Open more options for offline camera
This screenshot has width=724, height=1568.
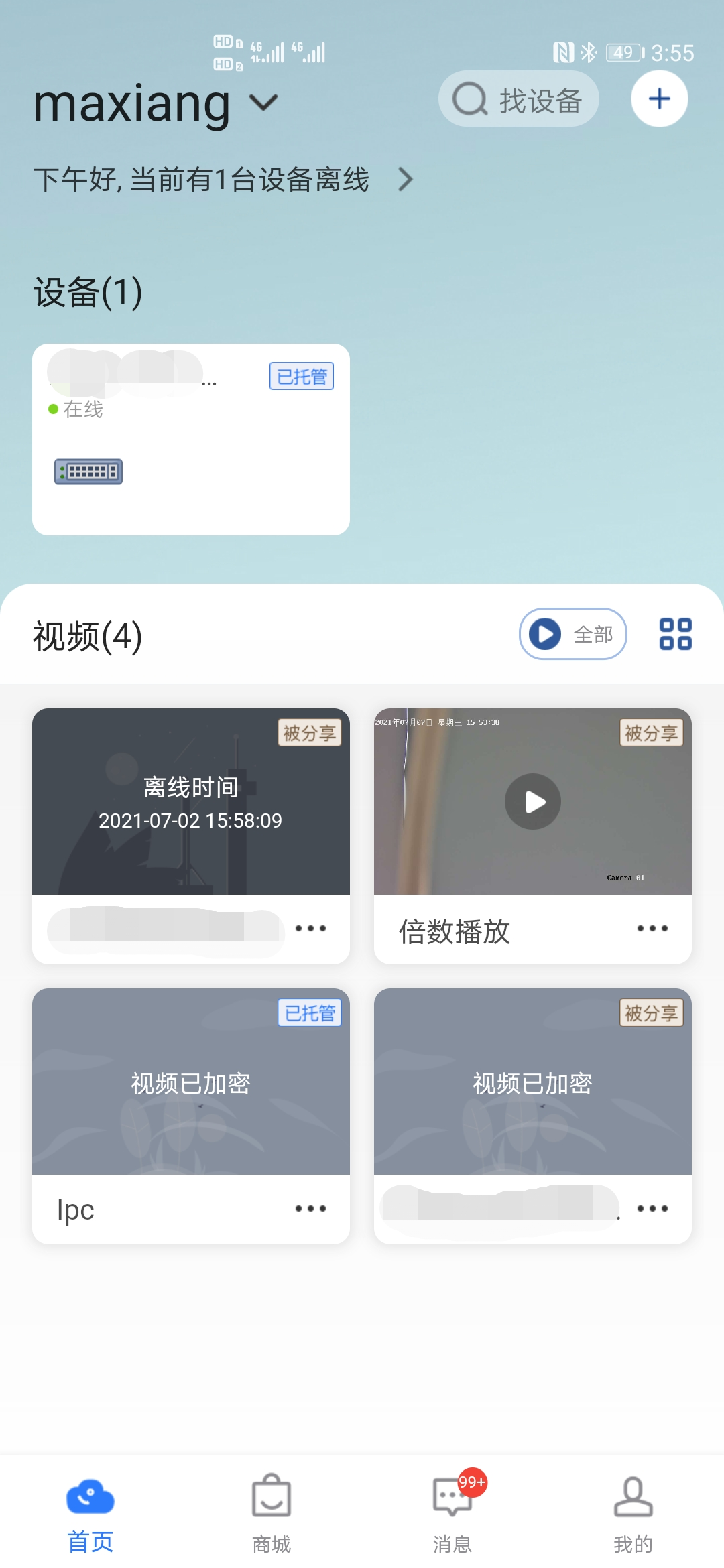(x=310, y=929)
